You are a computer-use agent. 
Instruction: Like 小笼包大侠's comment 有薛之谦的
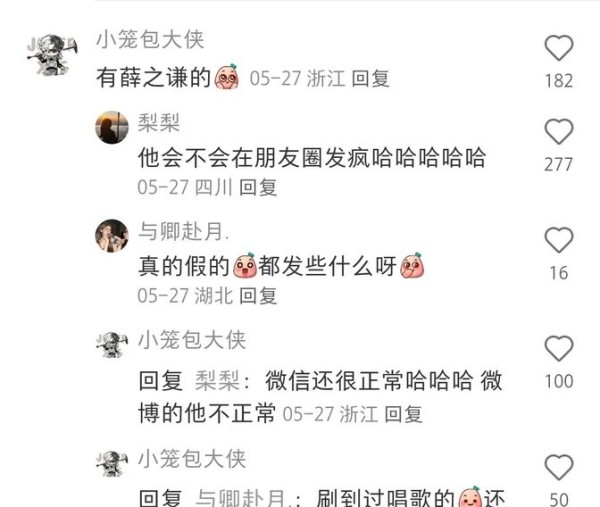[x=559, y=47]
